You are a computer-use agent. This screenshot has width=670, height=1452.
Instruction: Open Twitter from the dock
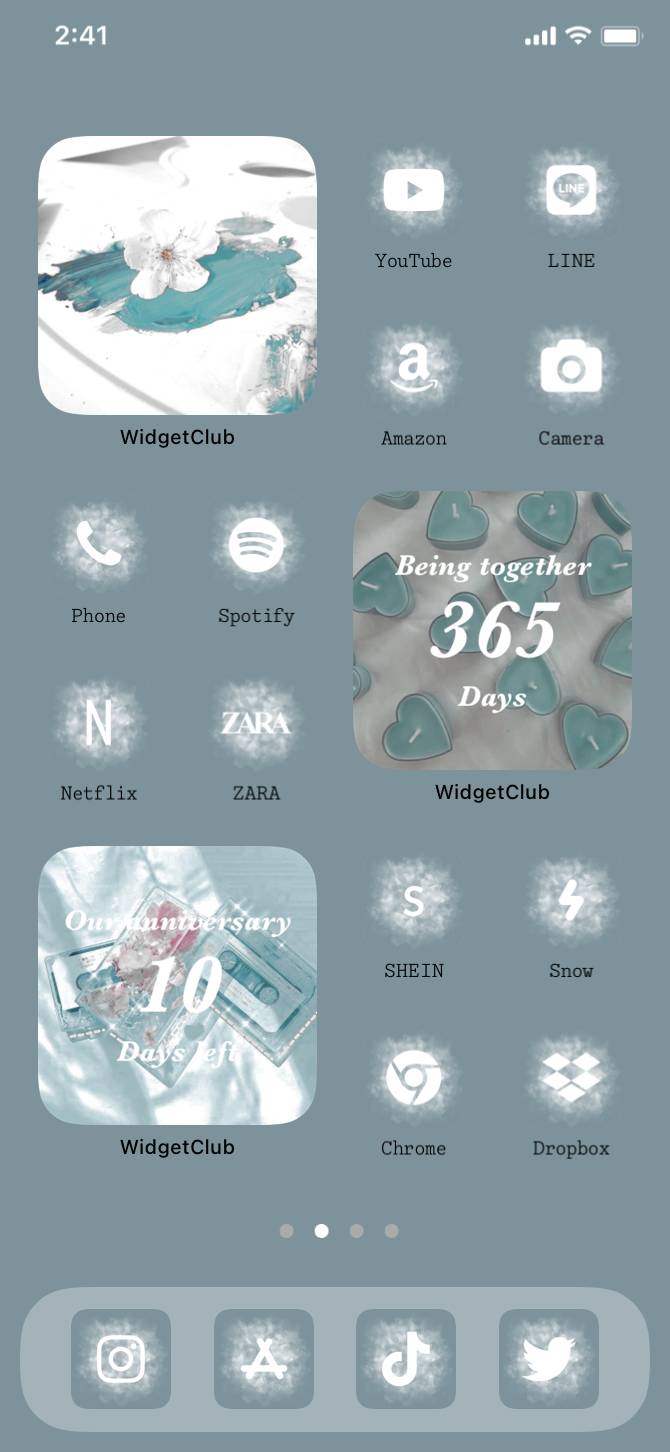tap(549, 1359)
